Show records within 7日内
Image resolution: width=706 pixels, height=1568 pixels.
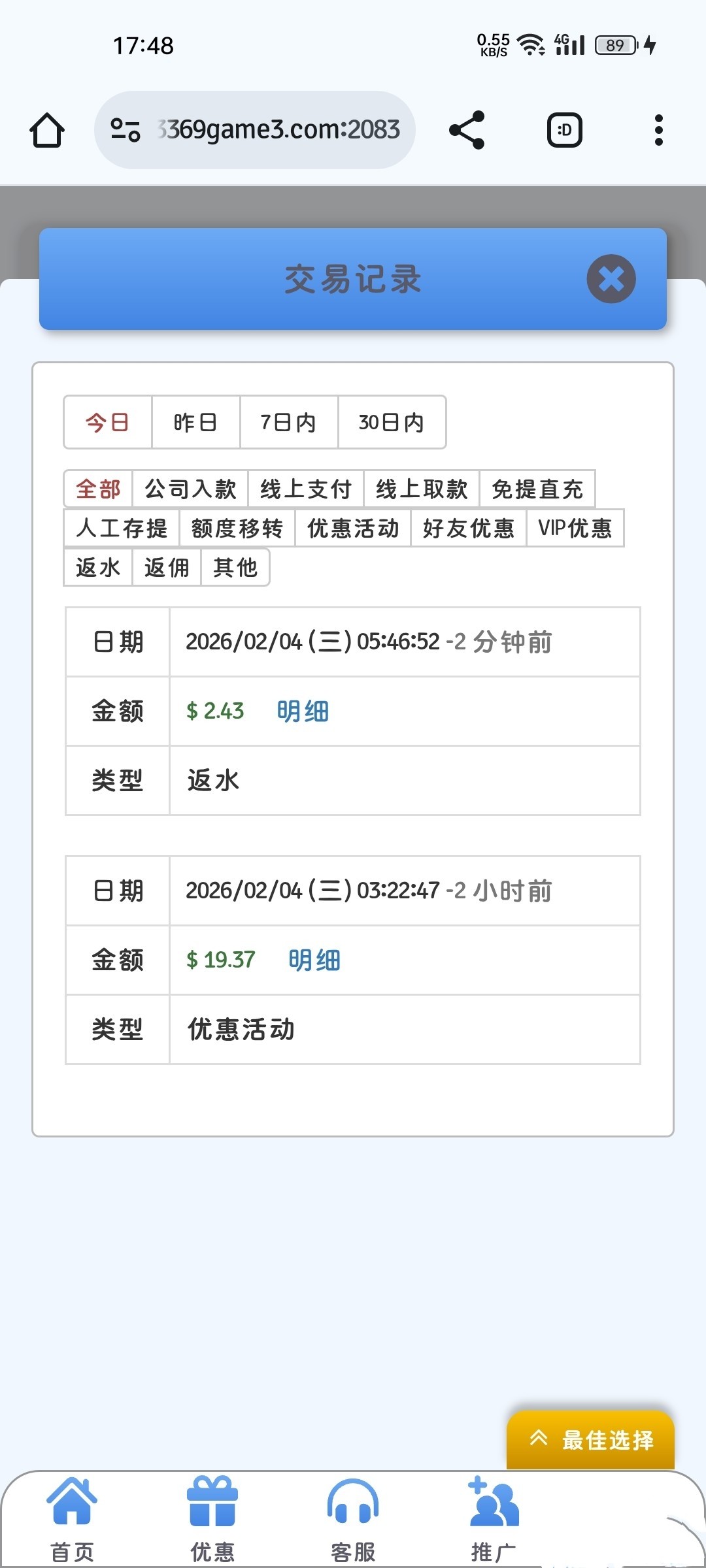[288, 422]
